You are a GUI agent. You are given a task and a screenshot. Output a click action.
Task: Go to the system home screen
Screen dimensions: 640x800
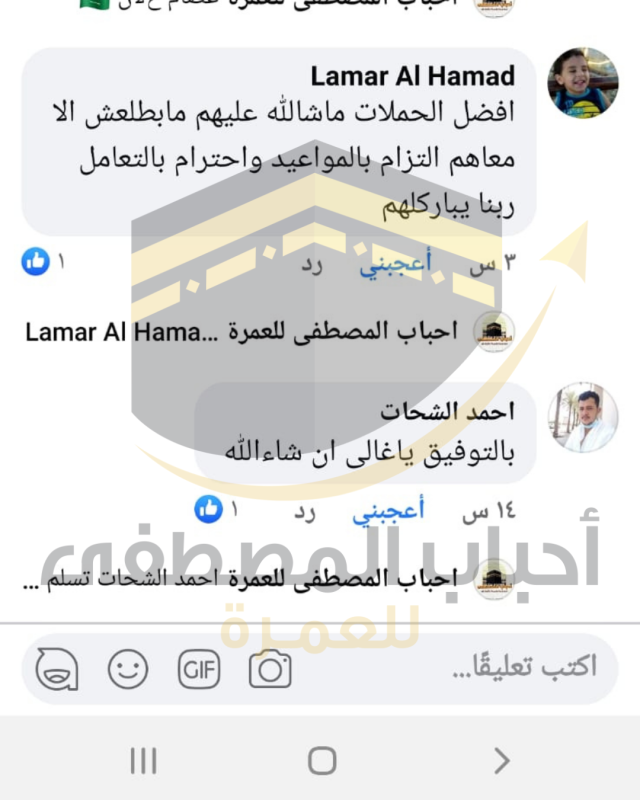click(x=321, y=761)
